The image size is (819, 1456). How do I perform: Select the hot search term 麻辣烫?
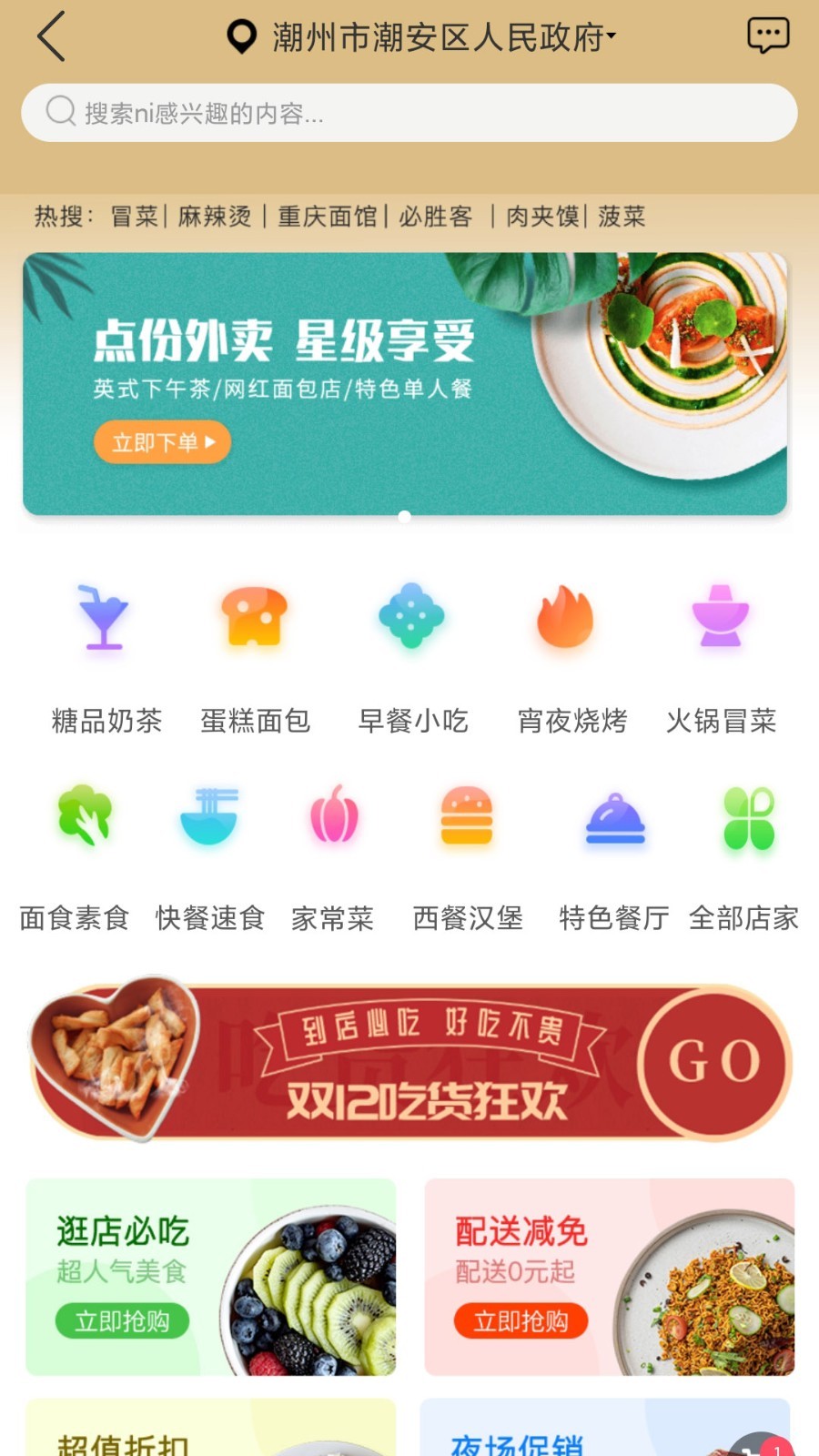pos(214,217)
